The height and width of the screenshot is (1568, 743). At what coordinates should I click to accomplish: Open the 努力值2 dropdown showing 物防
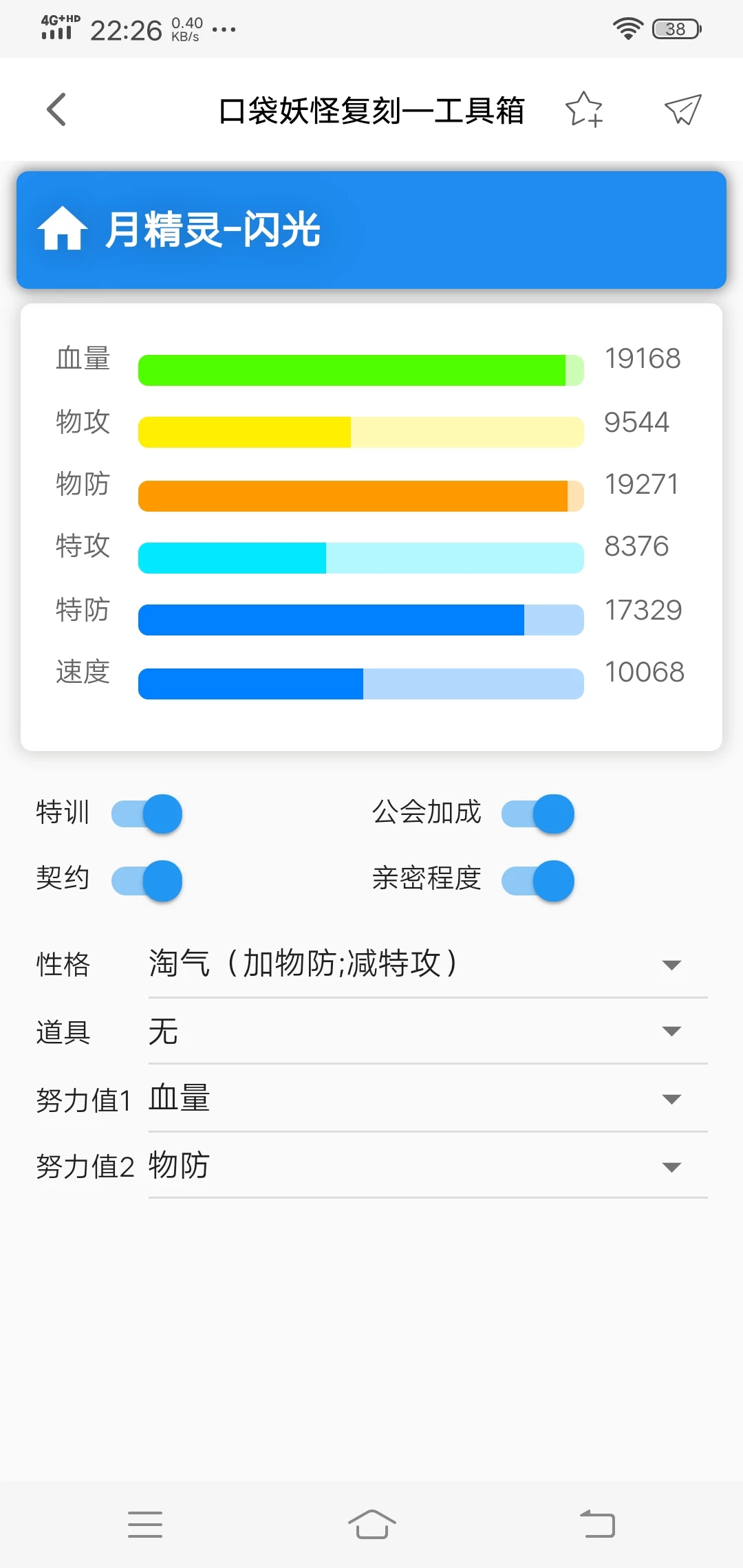click(x=427, y=1166)
